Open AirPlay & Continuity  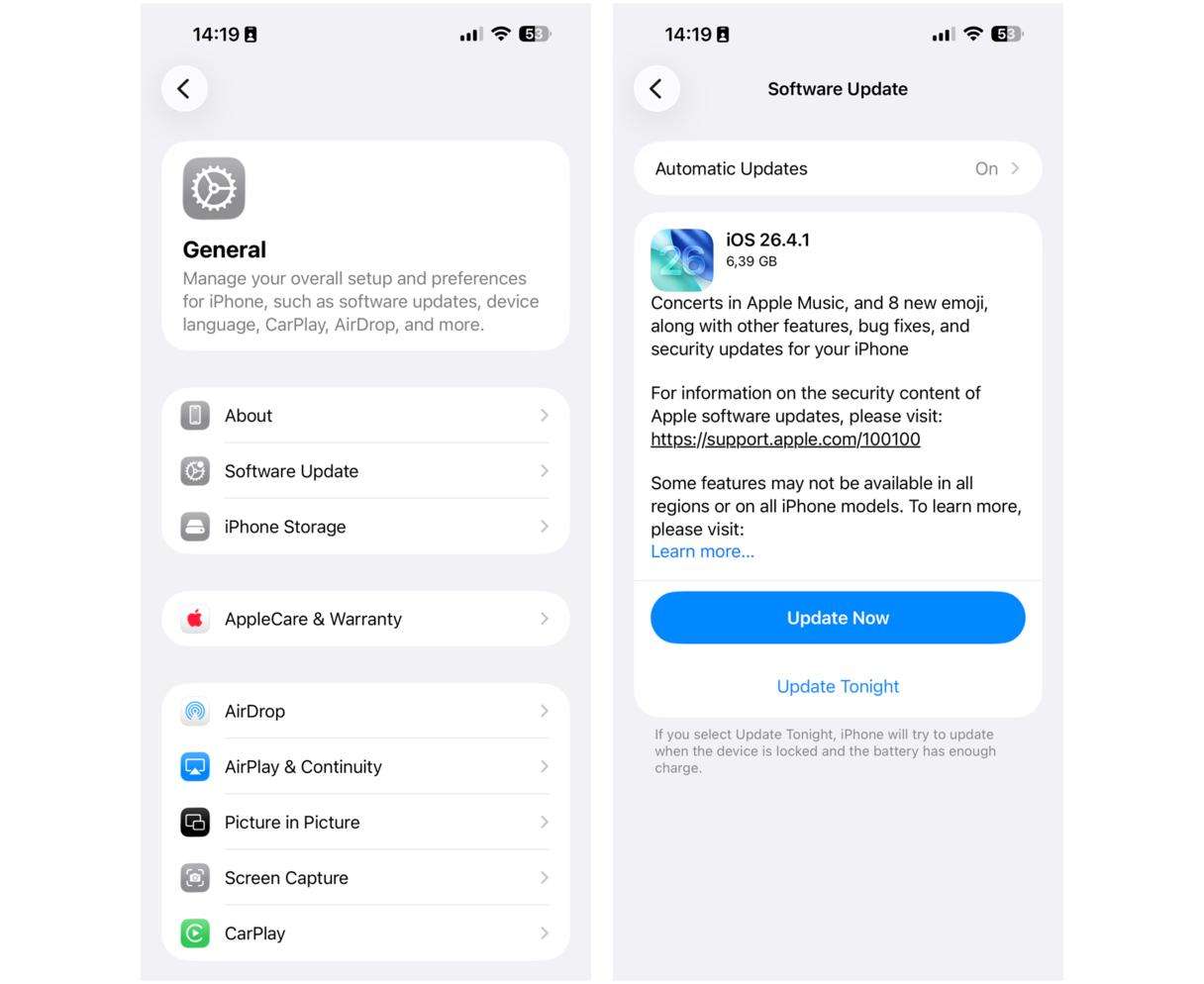(x=365, y=766)
